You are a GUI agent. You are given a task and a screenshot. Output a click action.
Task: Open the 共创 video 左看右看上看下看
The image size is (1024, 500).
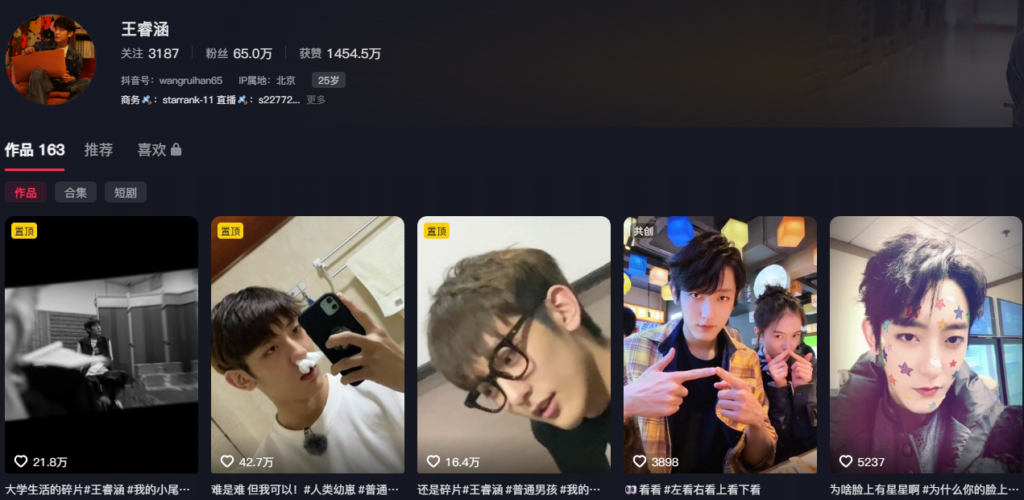click(x=720, y=345)
